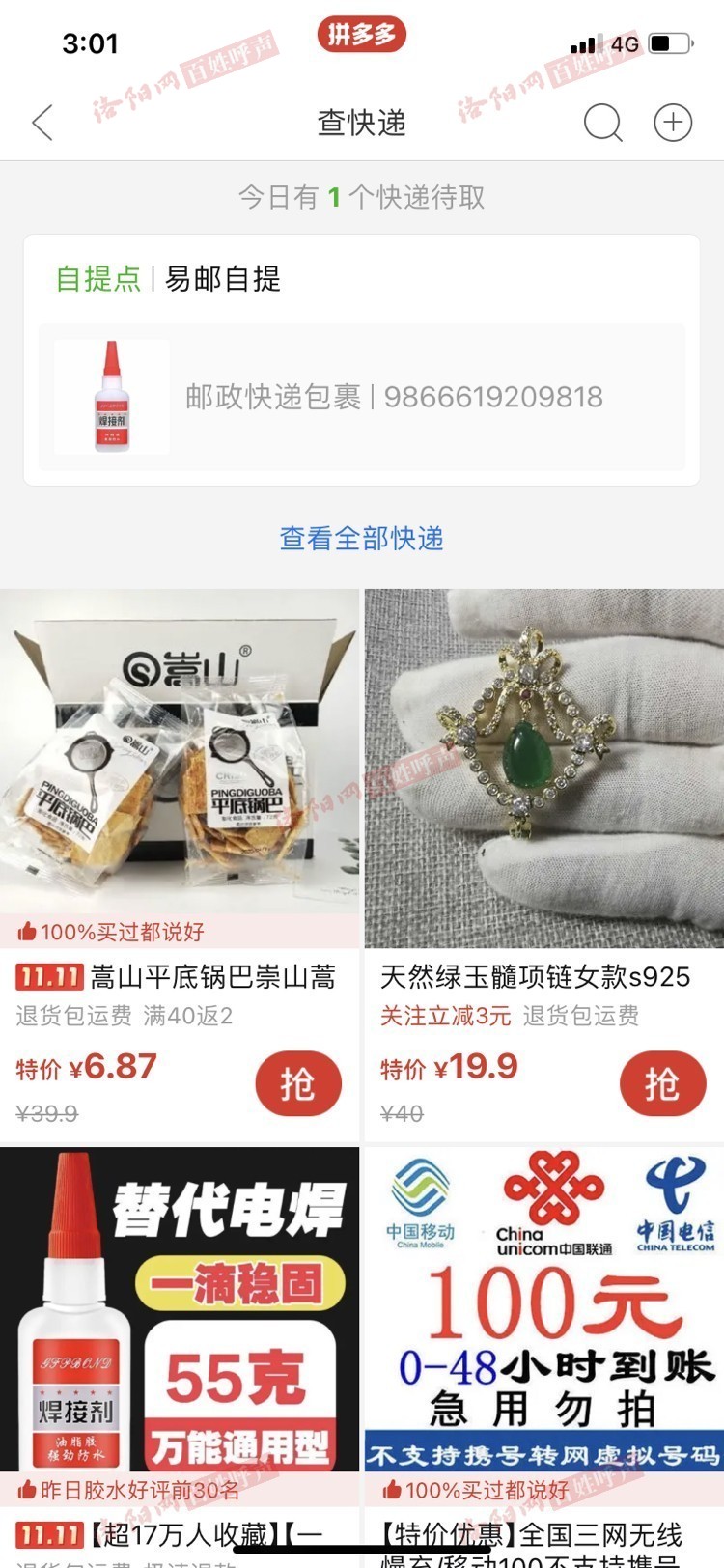Screen dimensions: 724x1568
Task: Open the 邮政快递包裹 parcel entry
Action: (x=362, y=397)
